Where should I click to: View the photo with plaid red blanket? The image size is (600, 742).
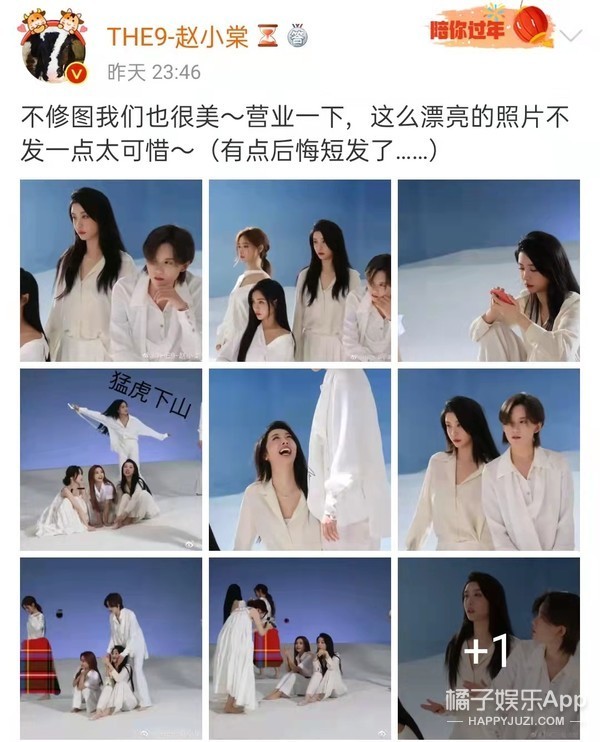[x=110, y=648]
